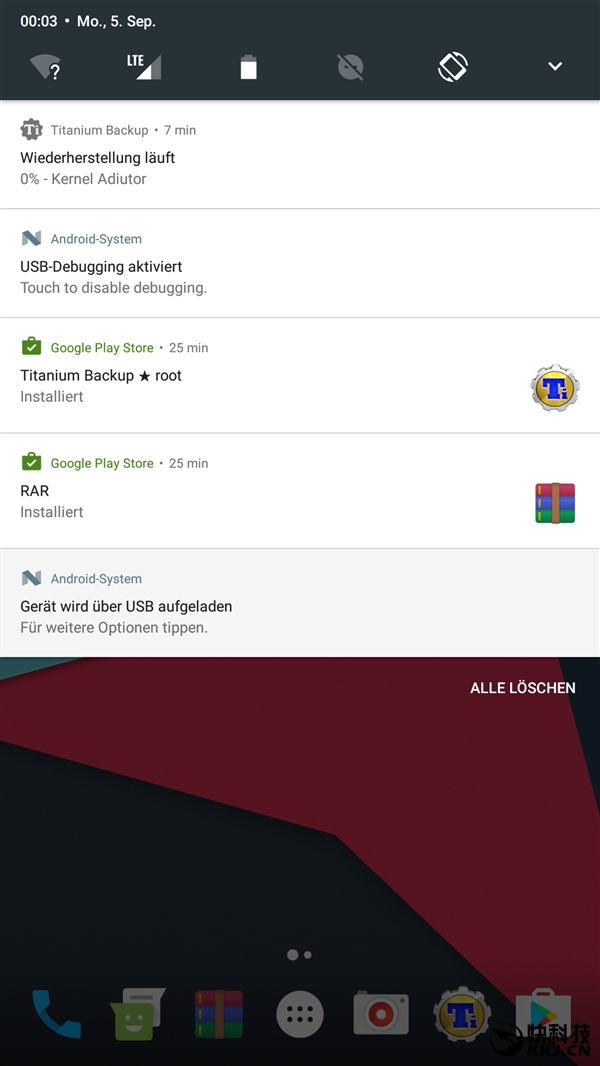Toggle the Wi-Fi quick setting
The image size is (600, 1066).
click(45, 67)
